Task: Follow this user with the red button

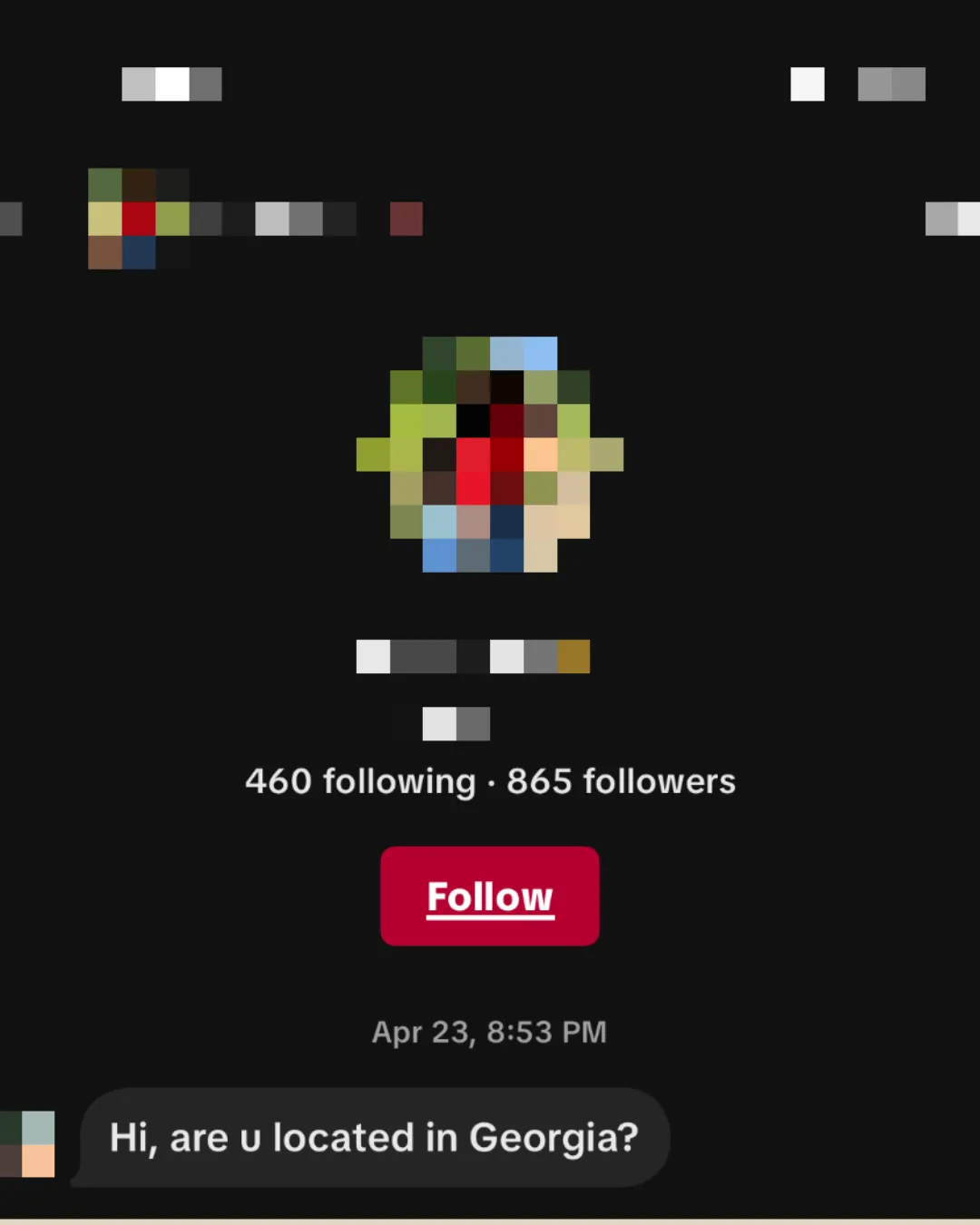Action: click(489, 896)
